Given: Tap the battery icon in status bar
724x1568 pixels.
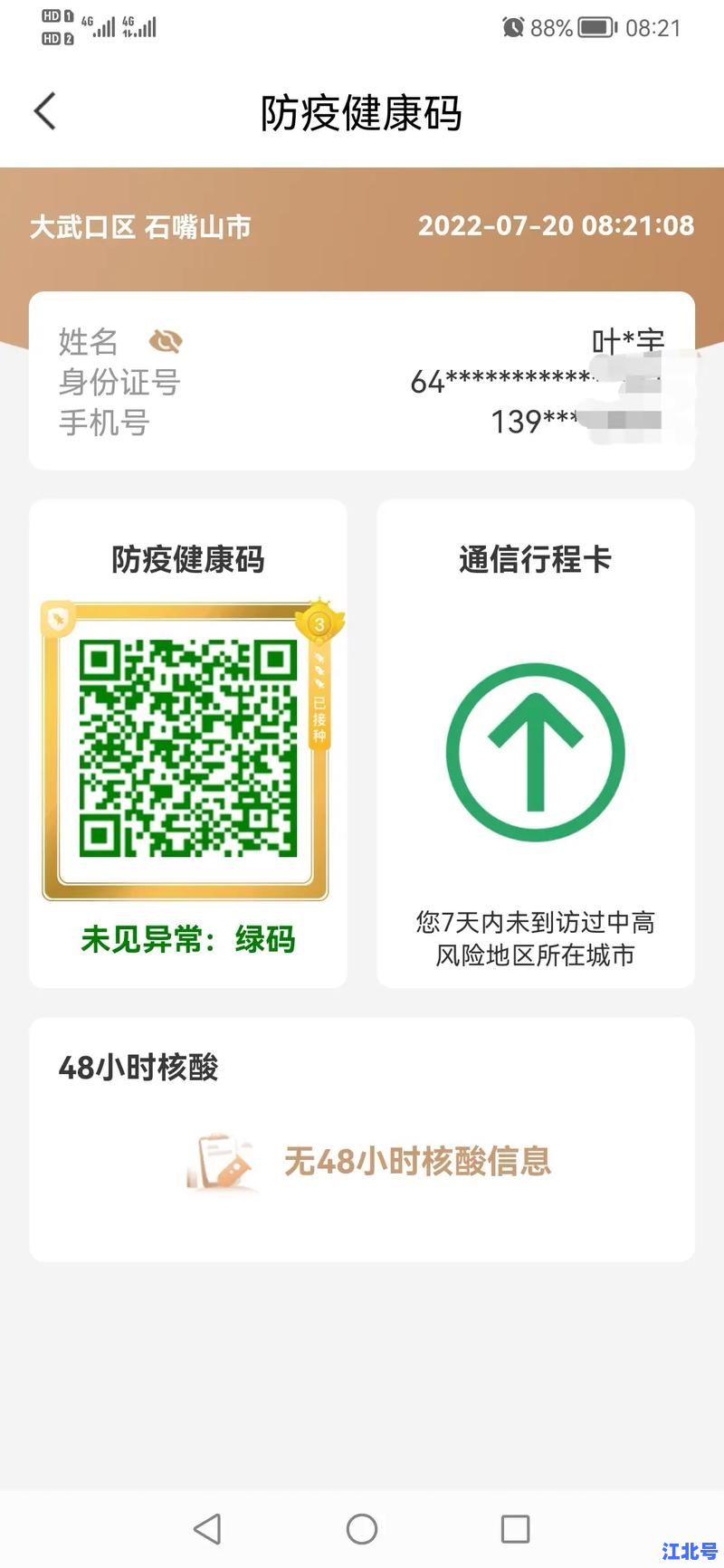Looking at the screenshot, I should 595,28.
